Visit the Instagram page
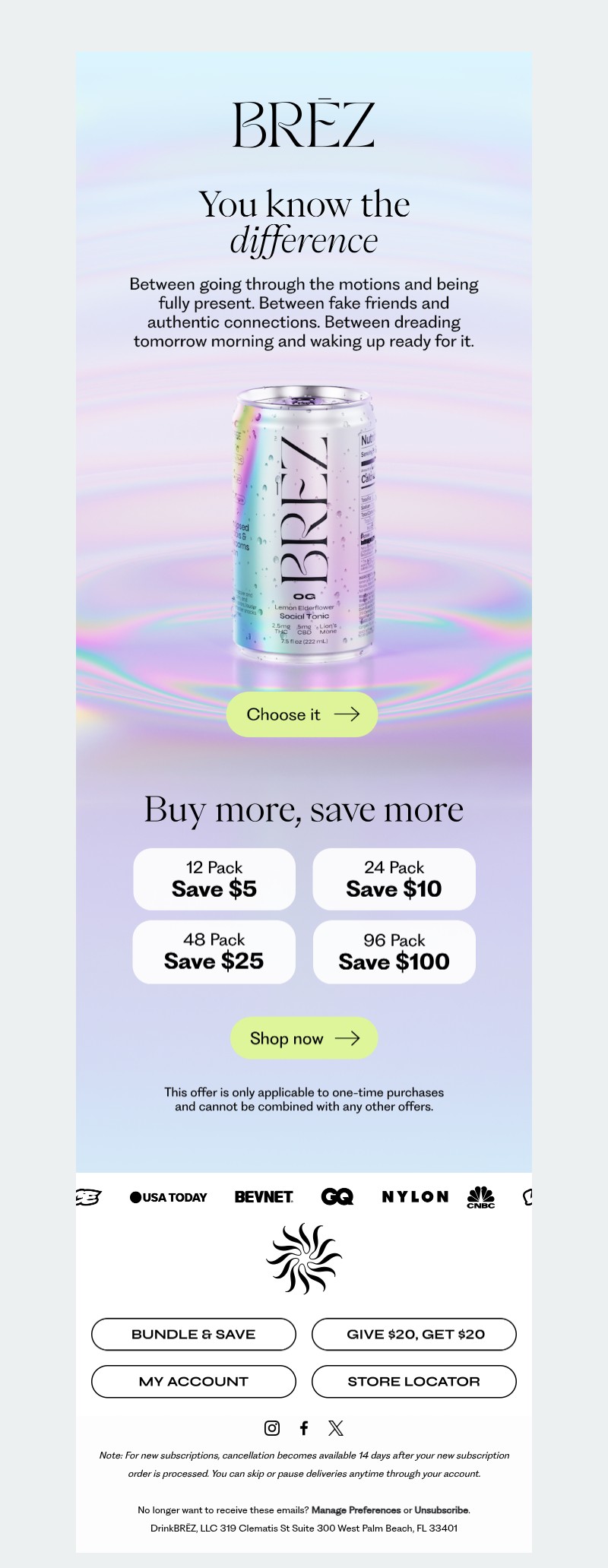 tap(272, 1428)
